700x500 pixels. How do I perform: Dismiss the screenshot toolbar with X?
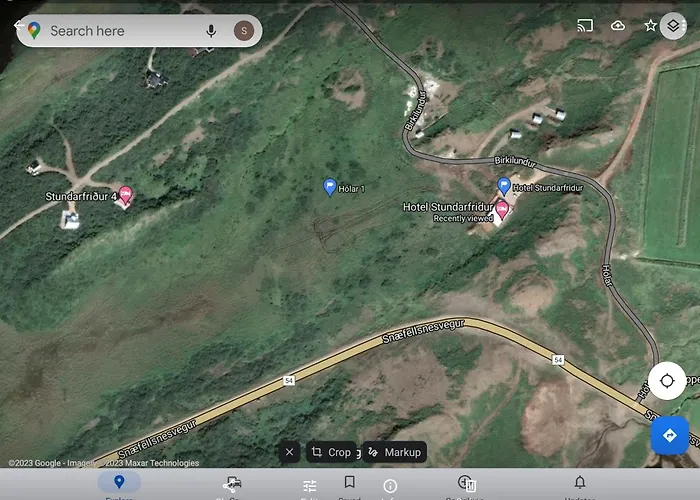point(289,452)
